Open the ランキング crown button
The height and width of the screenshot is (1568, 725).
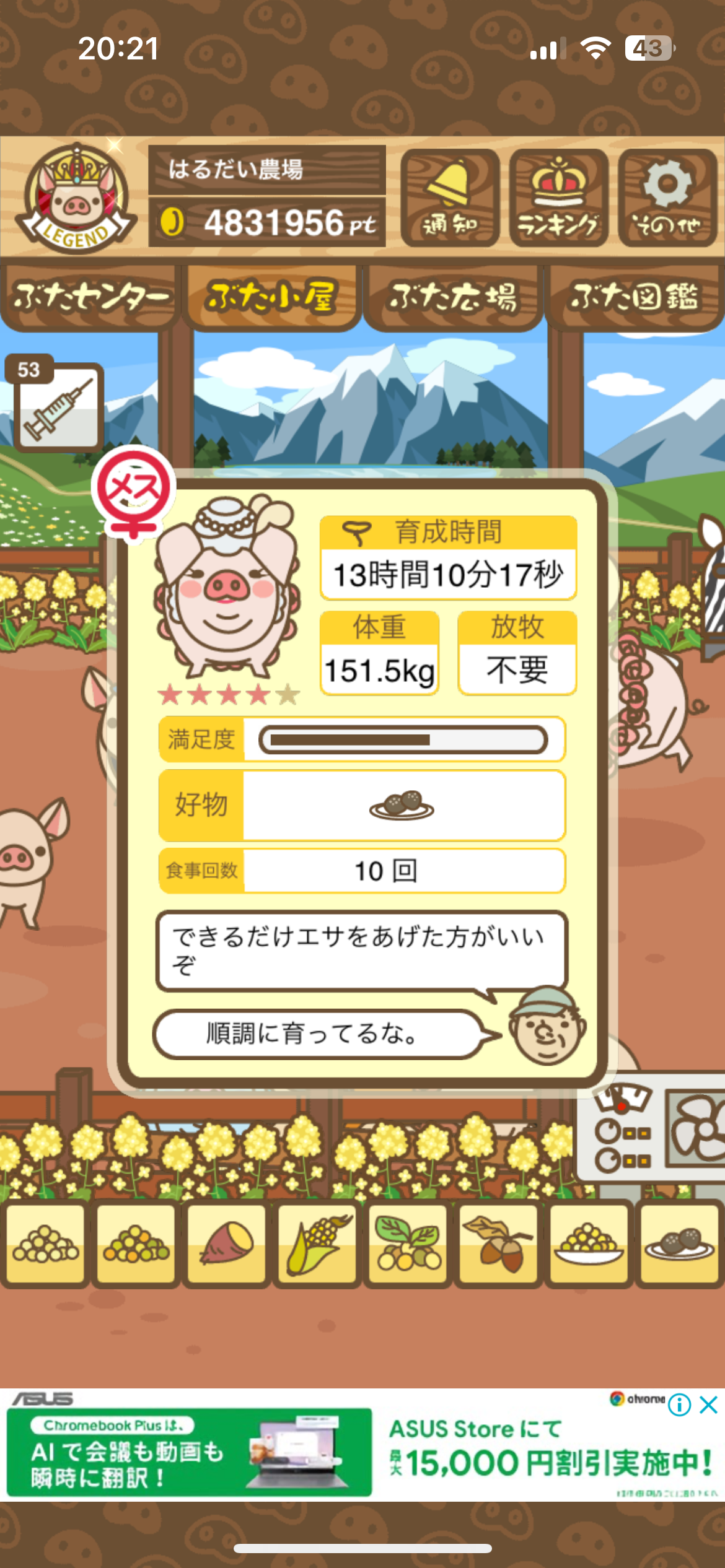click(x=558, y=198)
